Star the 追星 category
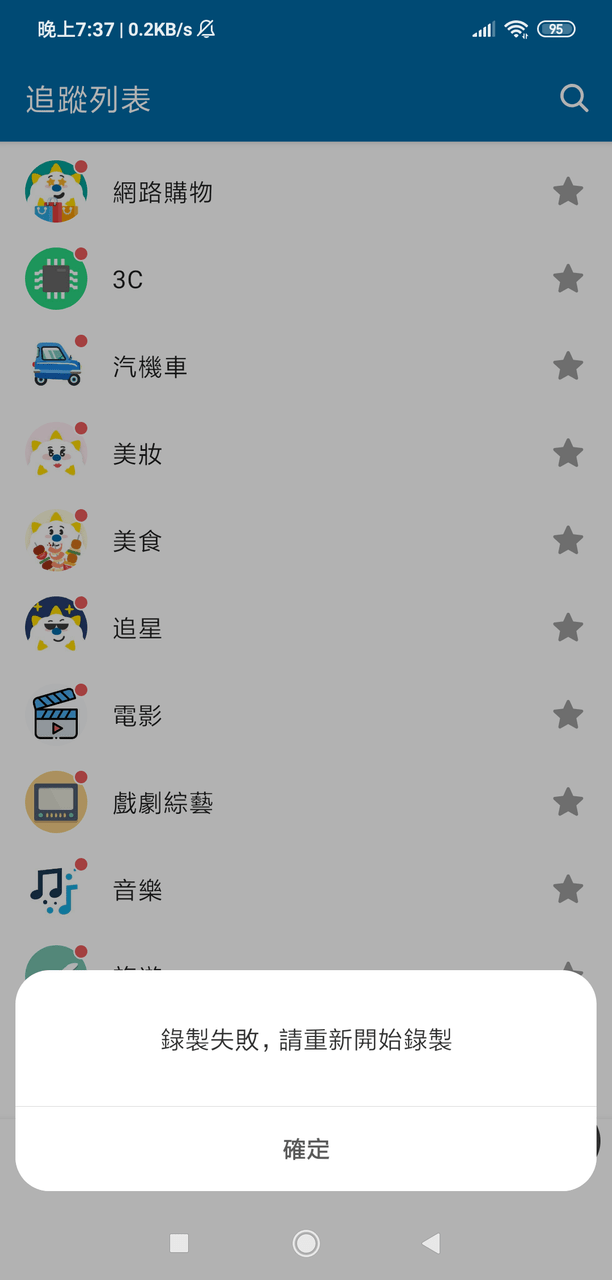The width and height of the screenshot is (612, 1280). click(x=568, y=628)
